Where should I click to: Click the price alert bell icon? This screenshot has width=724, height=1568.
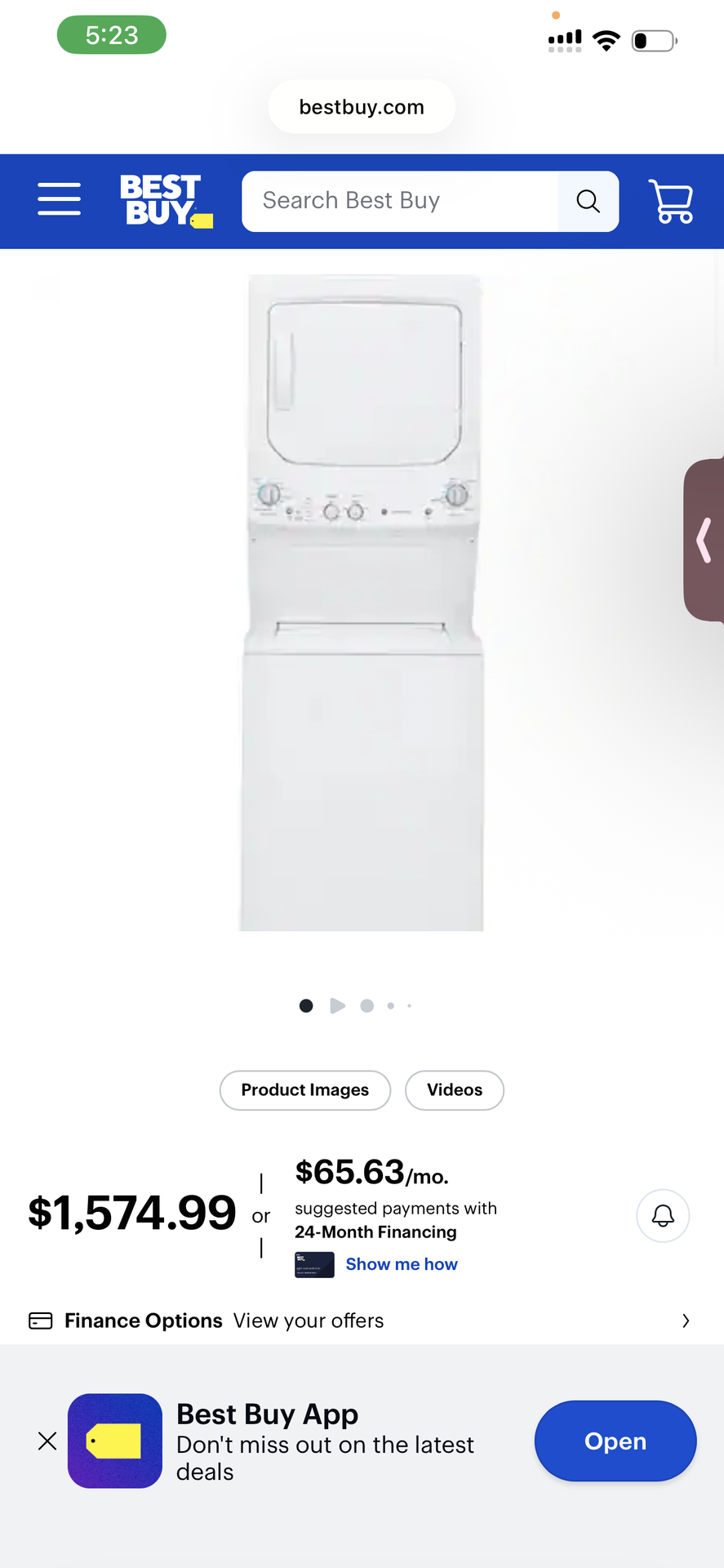(662, 1215)
